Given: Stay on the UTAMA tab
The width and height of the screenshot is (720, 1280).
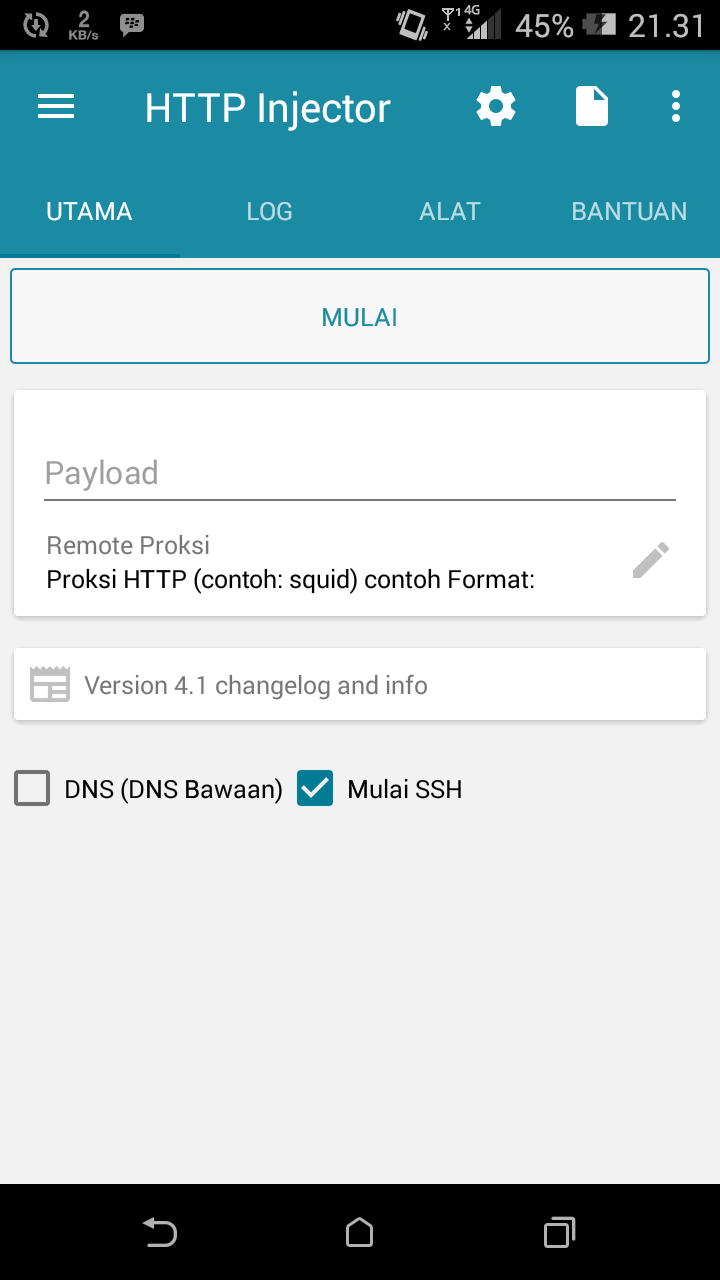Looking at the screenshot, I should [89, 211].
